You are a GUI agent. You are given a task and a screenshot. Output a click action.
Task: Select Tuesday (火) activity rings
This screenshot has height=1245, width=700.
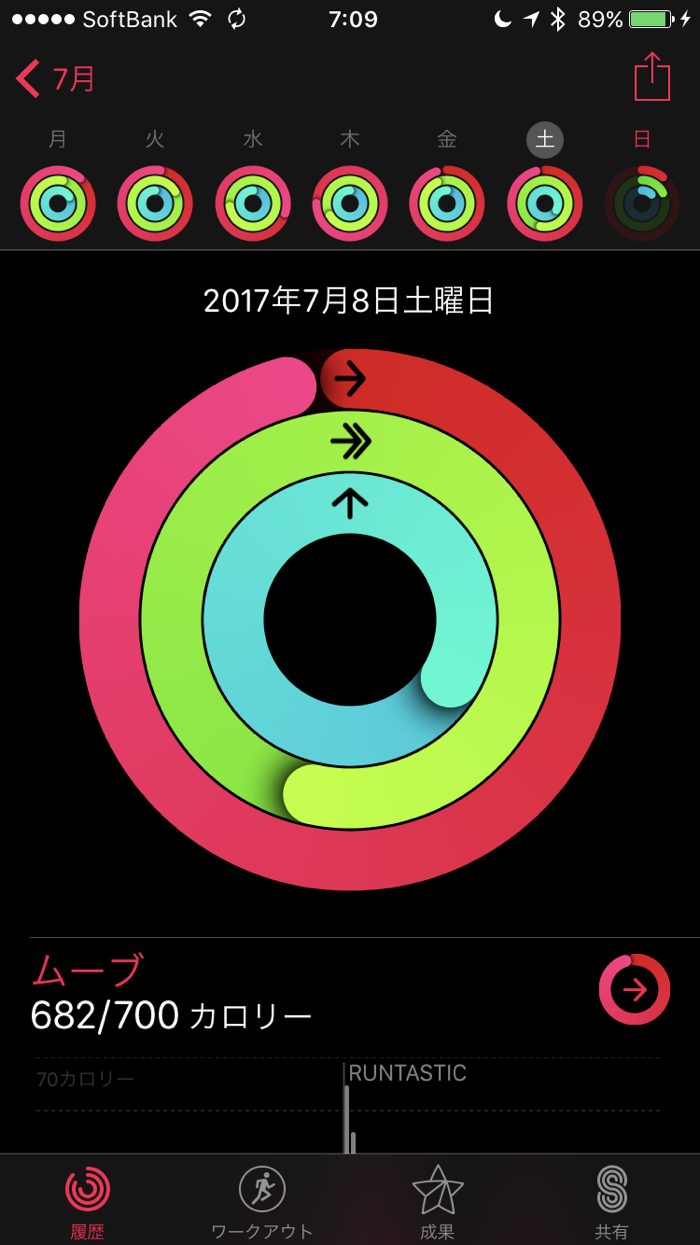[155, 203]
